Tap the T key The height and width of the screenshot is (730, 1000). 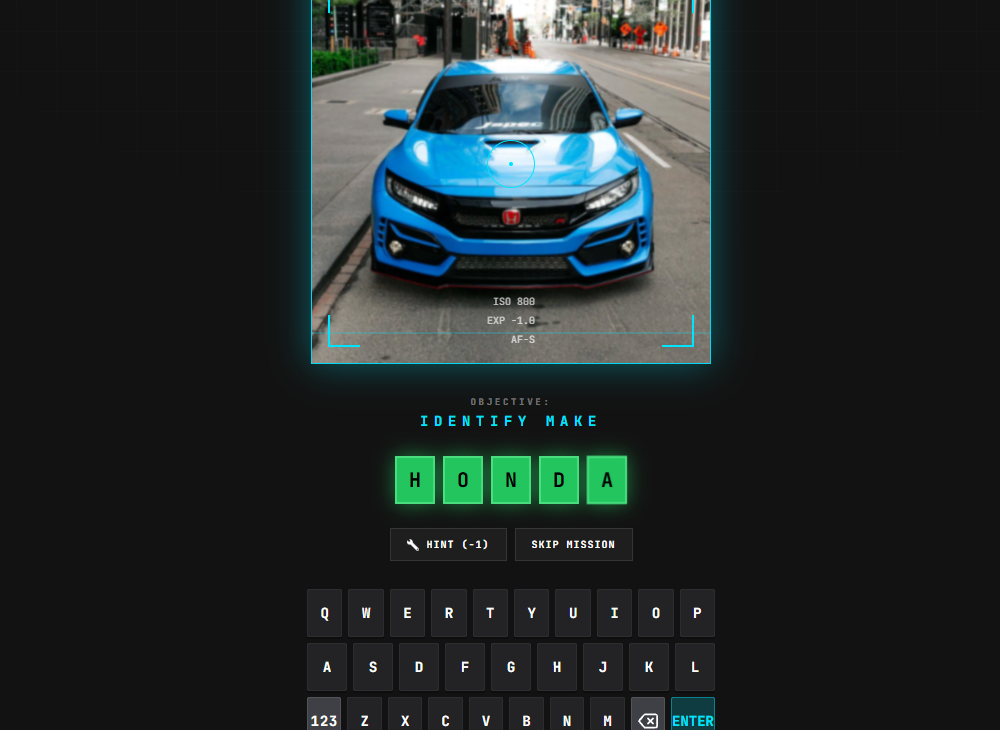(x=490, y=613)
